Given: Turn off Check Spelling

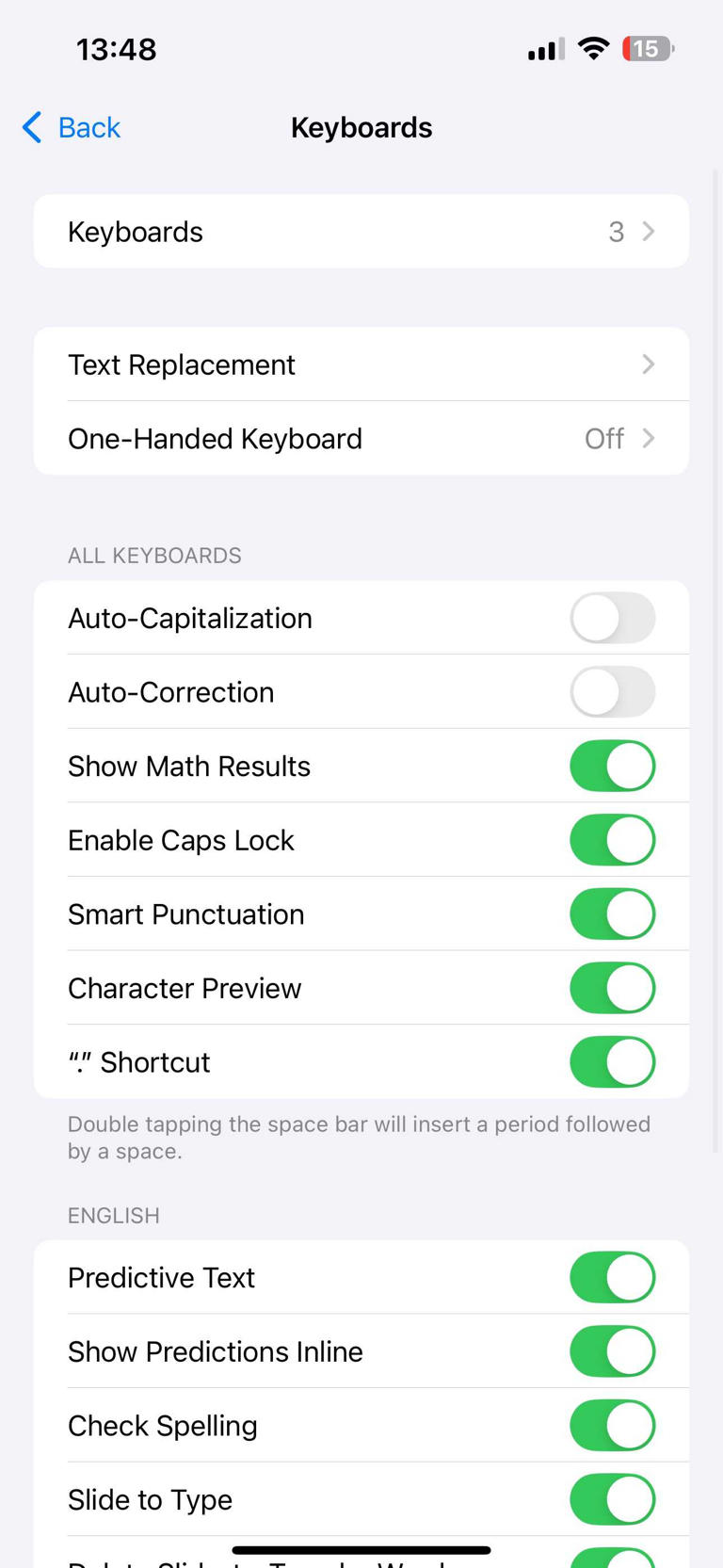Looking at the screenshot, I should pyautogui.click(x=613, y=1425).
